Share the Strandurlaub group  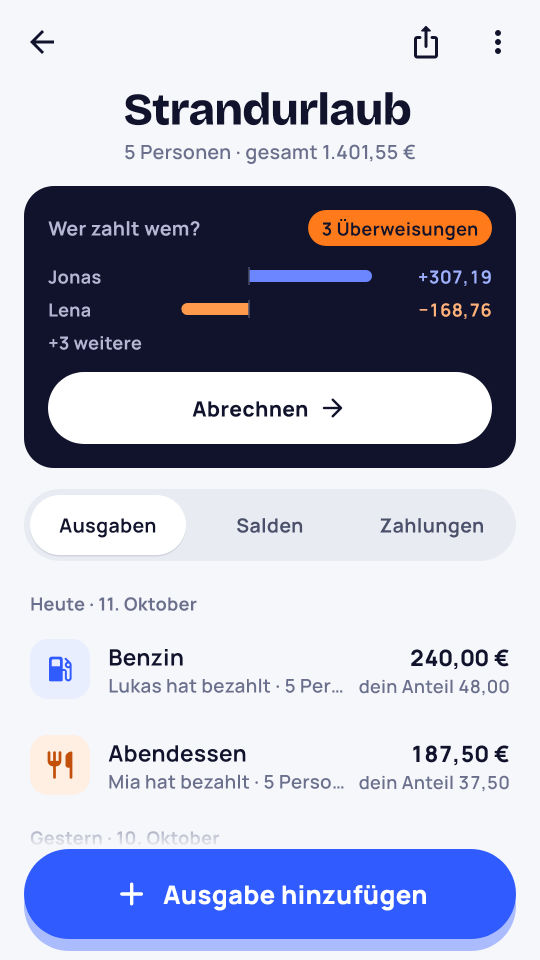(426, 43)
